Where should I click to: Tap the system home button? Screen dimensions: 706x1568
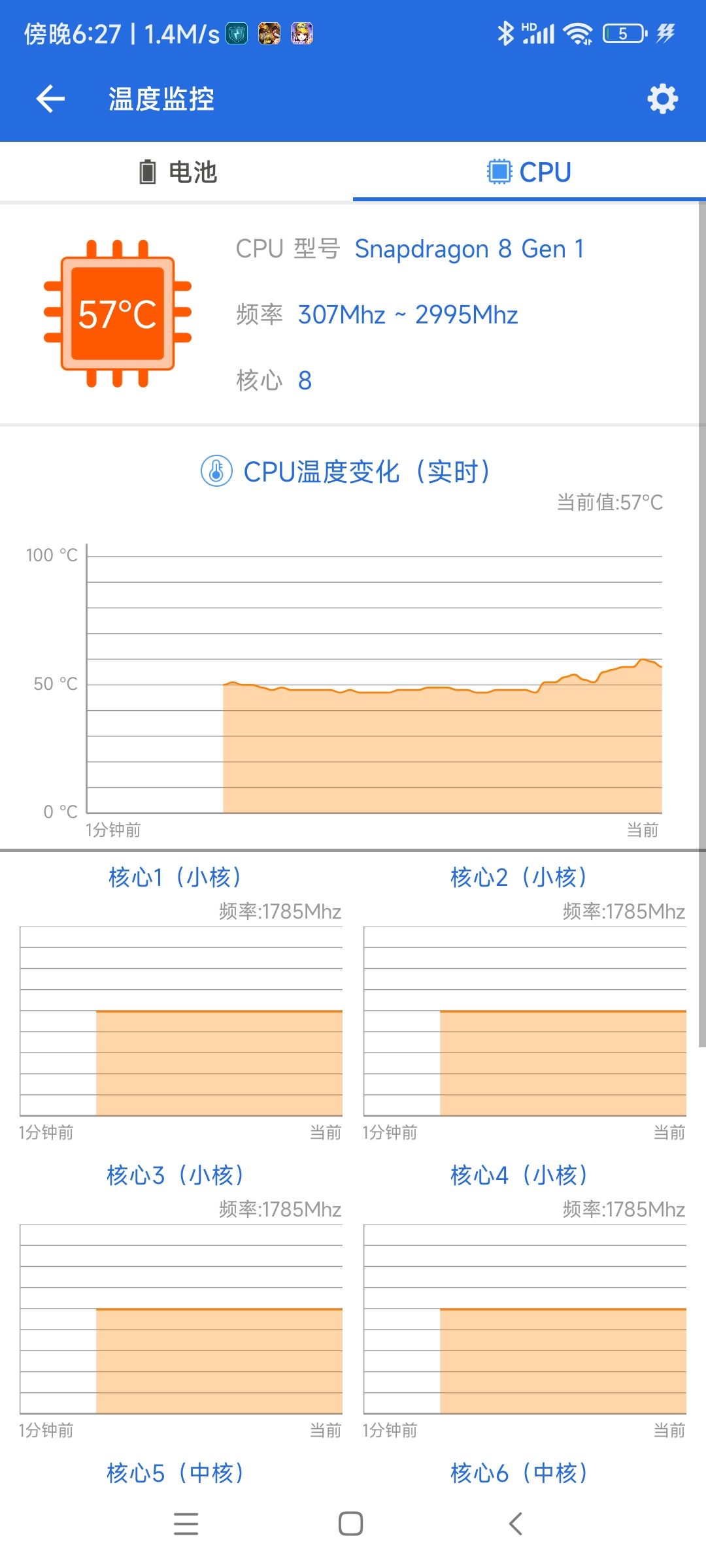351,1524
